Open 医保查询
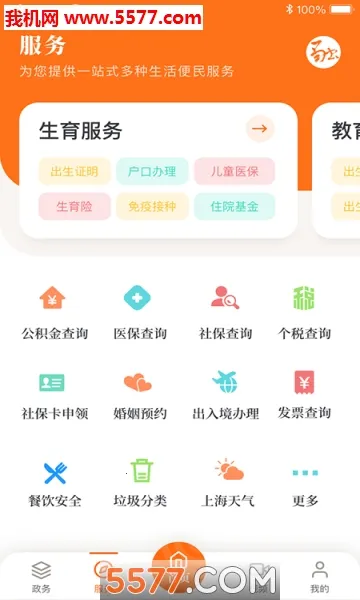 click(140, 313)
